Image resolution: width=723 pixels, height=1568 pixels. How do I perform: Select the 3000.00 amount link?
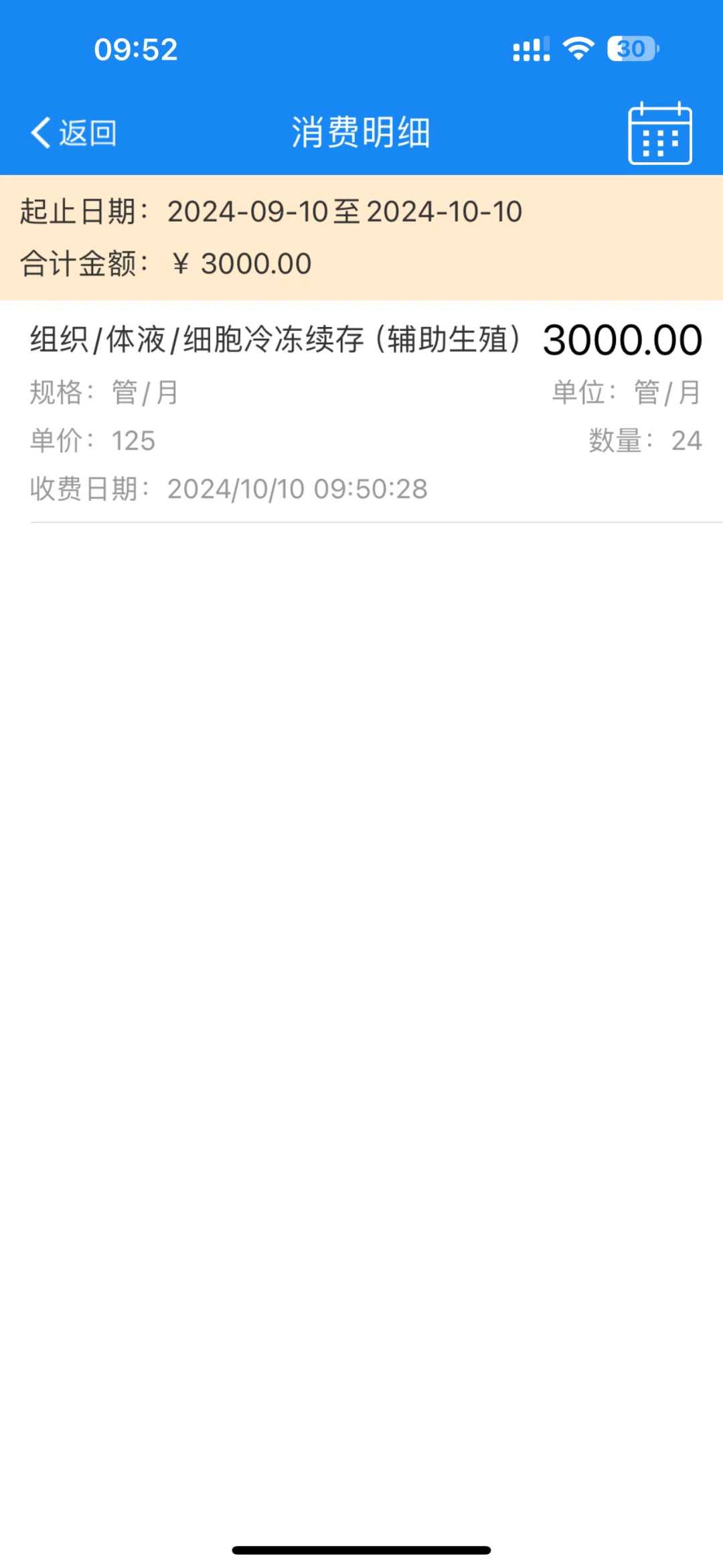point(621,340)
